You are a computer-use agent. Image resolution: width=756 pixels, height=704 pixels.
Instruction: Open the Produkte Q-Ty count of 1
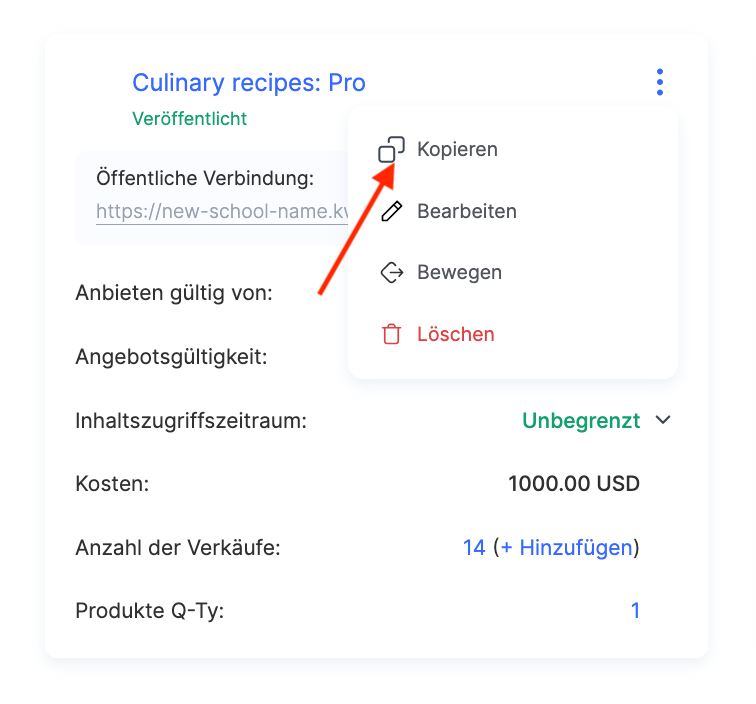coord(635,610)
